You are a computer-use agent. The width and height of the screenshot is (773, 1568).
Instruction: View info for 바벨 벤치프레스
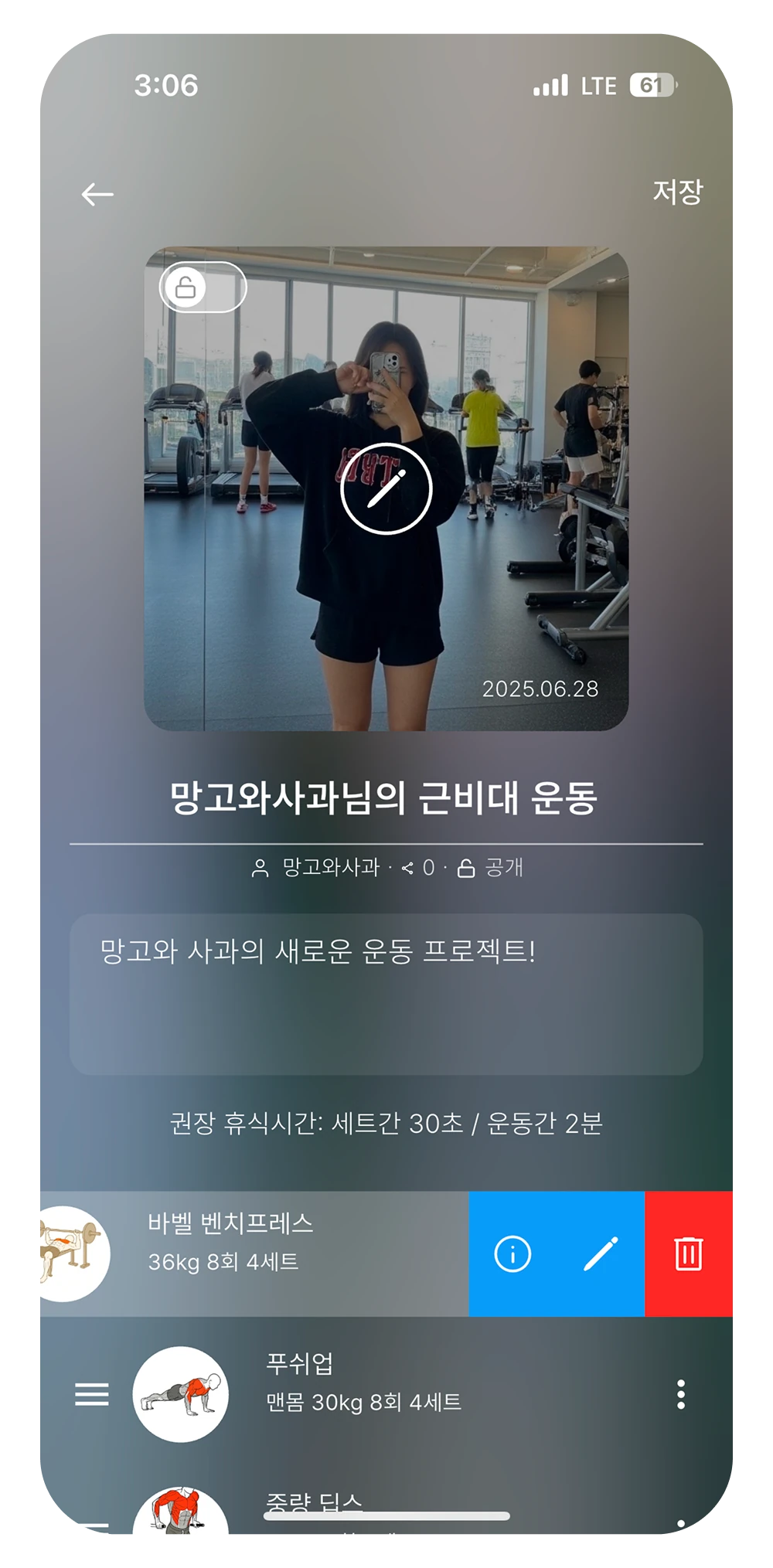[512, 1253]
